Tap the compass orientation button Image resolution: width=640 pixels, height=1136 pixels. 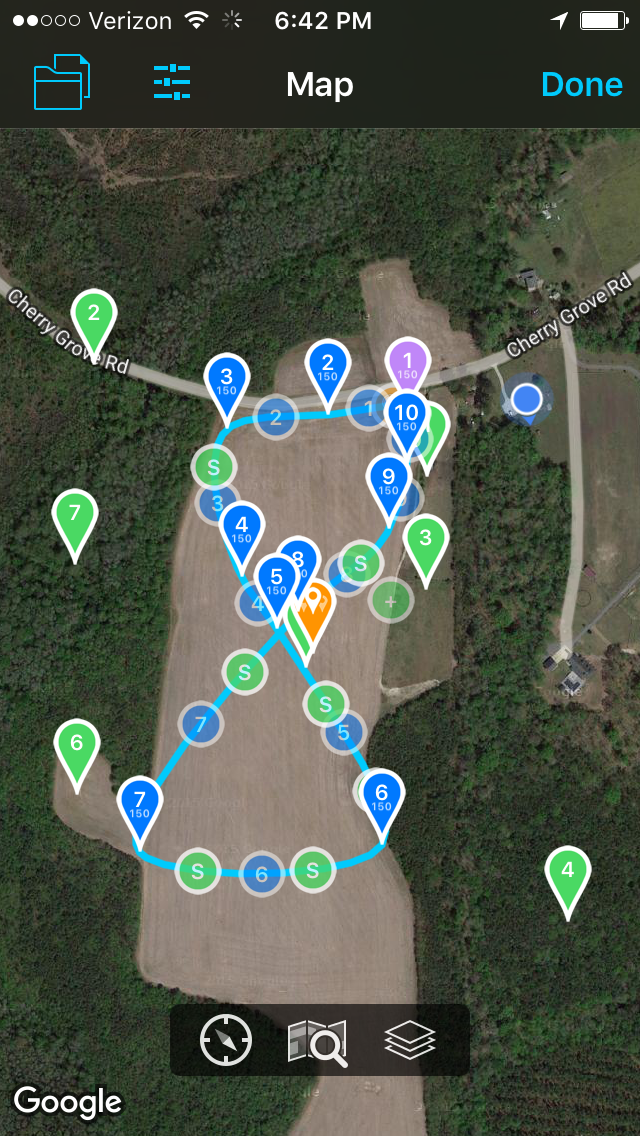225,1040
